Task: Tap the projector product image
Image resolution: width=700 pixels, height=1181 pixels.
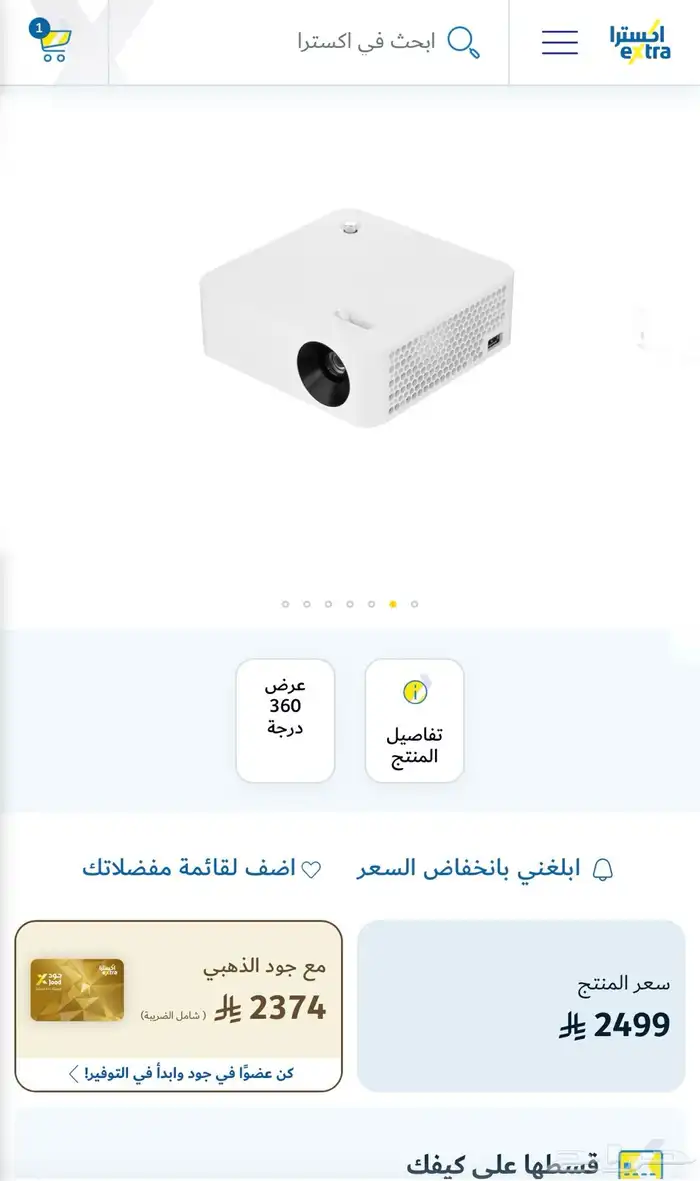Action: pyautogui.click(x=357, y=318)
